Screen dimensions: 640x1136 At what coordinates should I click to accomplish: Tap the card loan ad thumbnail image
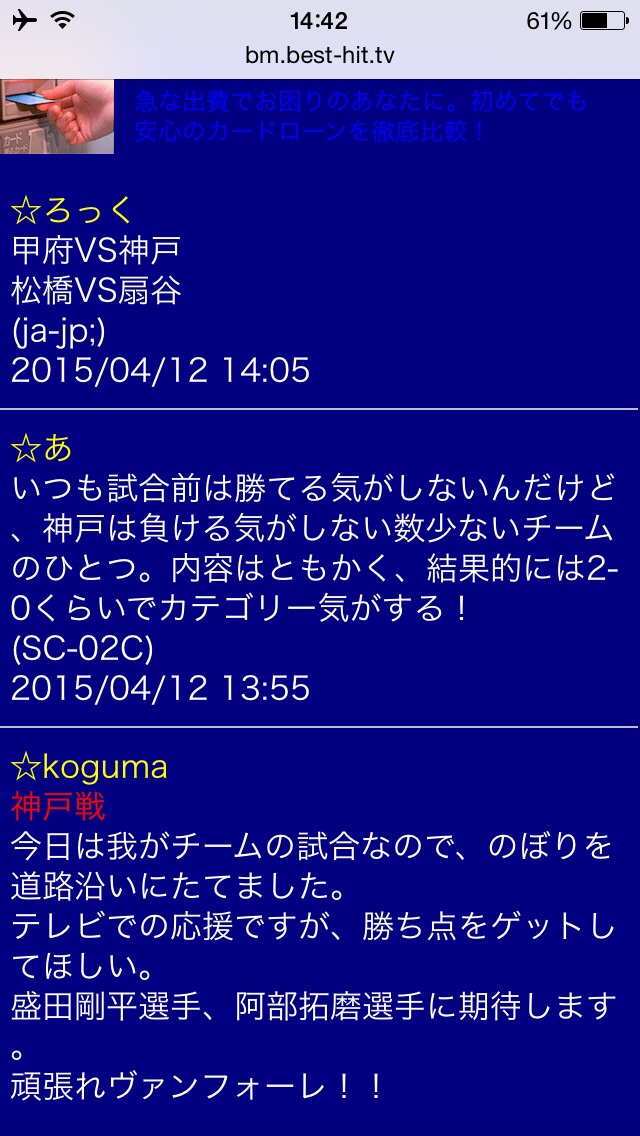point(57,116)
